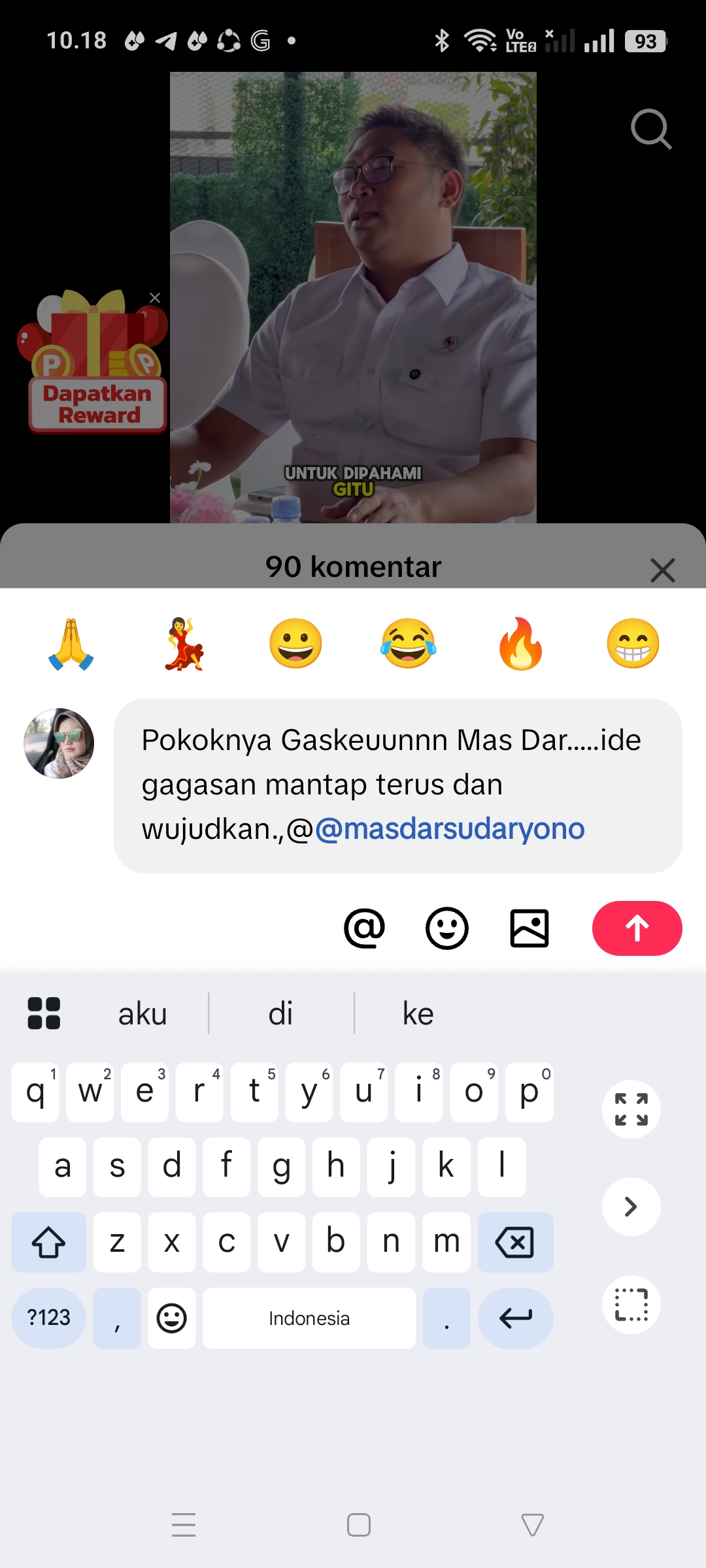Insert the dancing woman emoji
The width and height of the screenshot is (706, 1568).
[184, 644]
